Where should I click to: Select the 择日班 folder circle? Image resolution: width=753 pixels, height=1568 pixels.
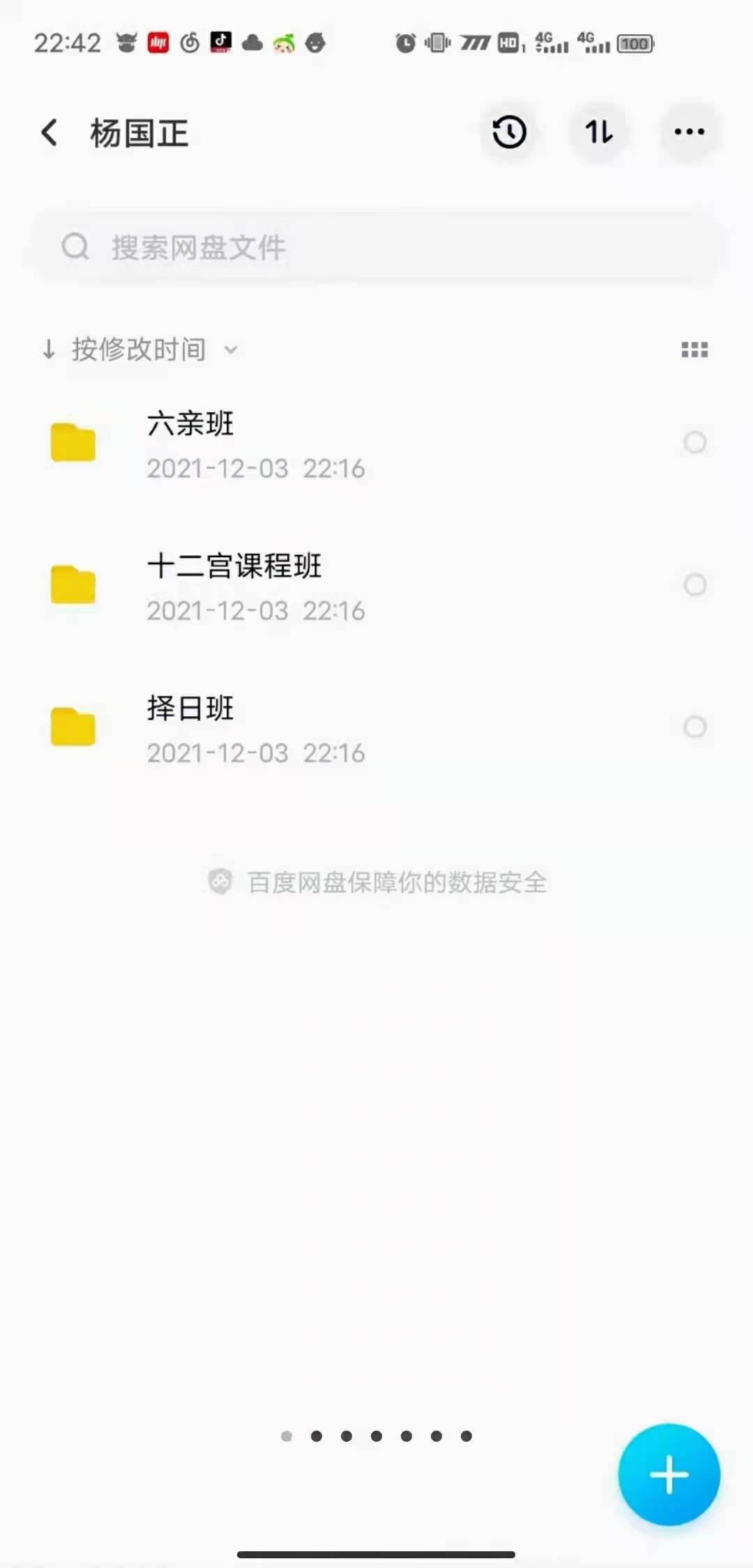[694, 727]
